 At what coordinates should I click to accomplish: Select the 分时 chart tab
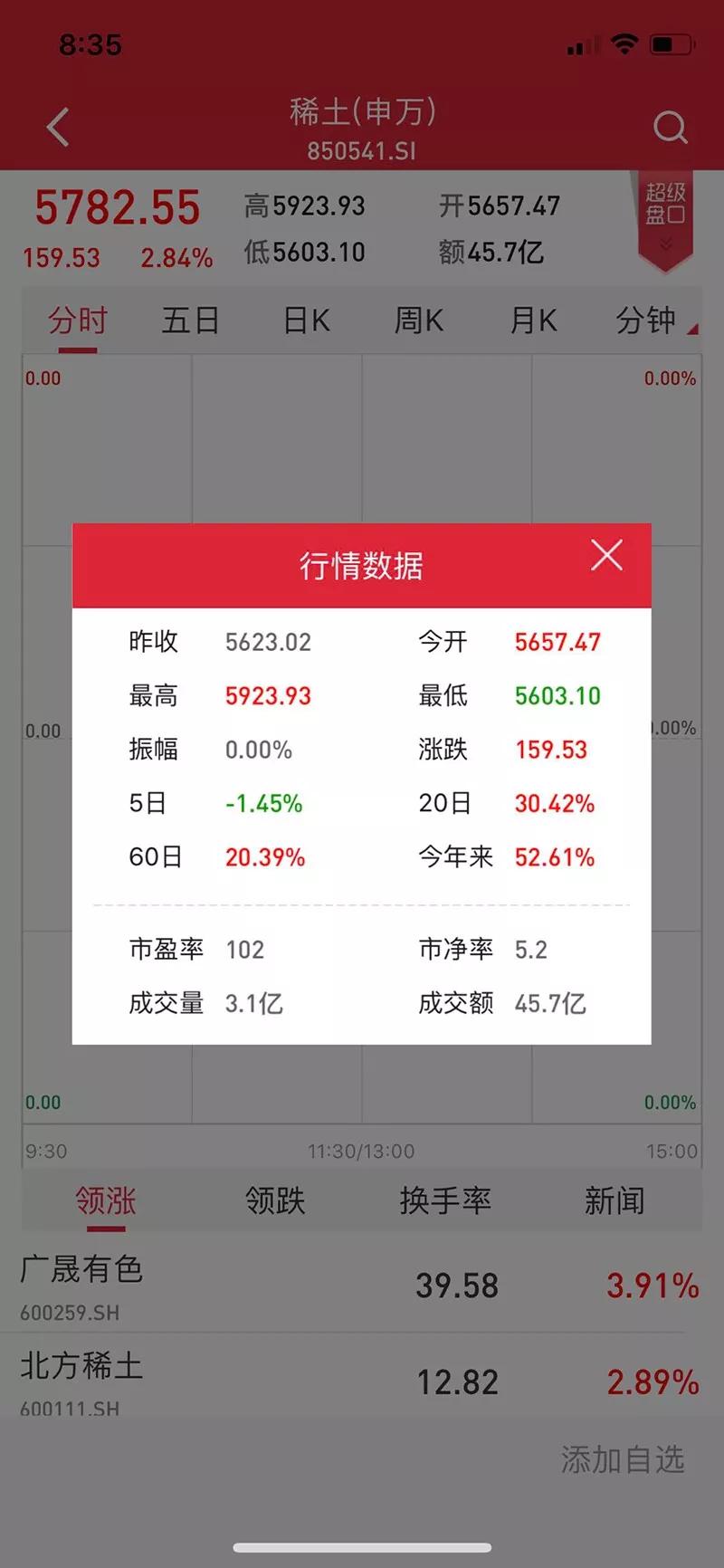pos(78,320)
